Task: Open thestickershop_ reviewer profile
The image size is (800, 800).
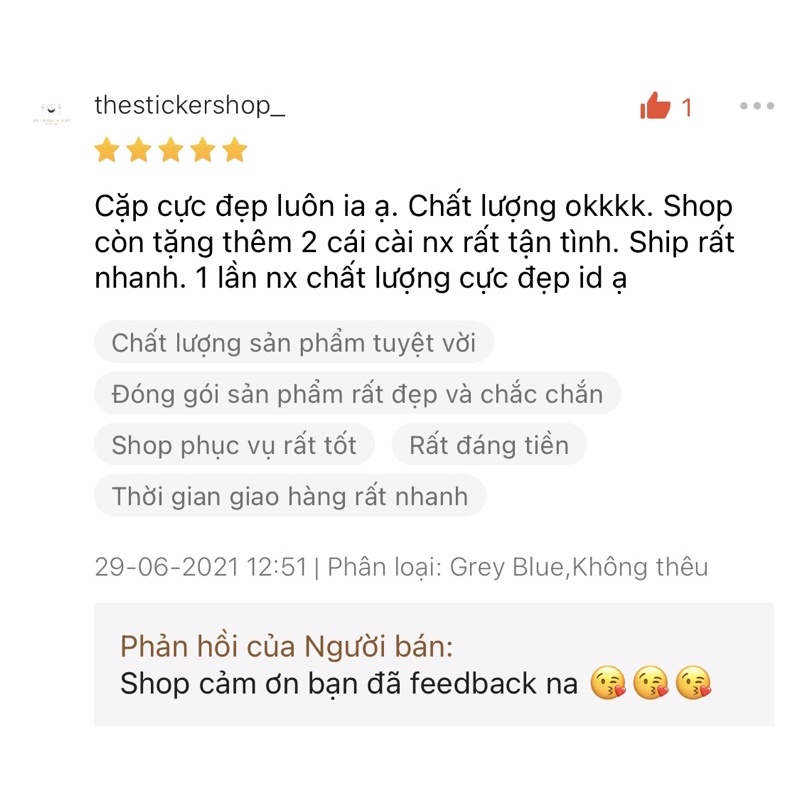Action: click(189, 105)
